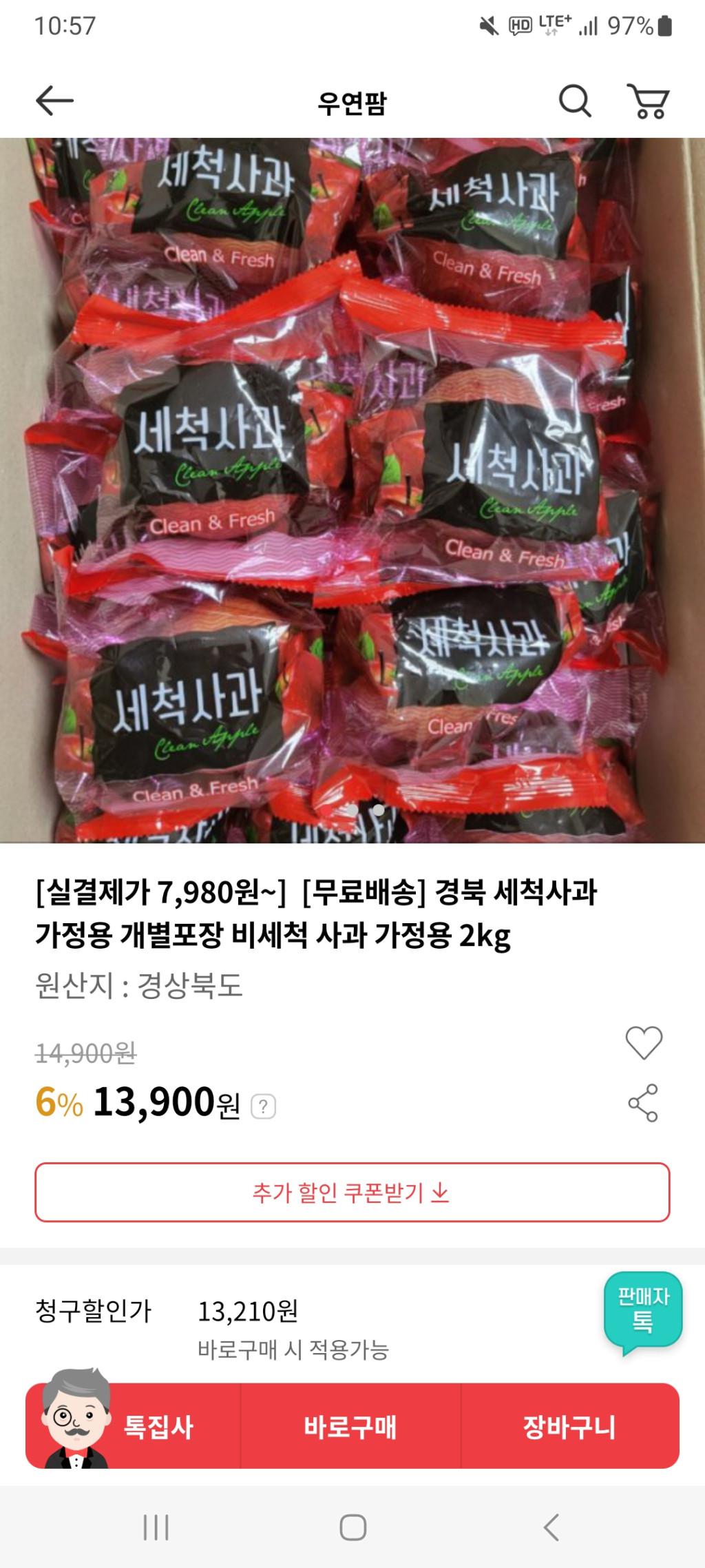The height and width of the screenshot is (1568, 705).
Task: Open recent apps from navigation bar
Action: [x=156, y=1527]
